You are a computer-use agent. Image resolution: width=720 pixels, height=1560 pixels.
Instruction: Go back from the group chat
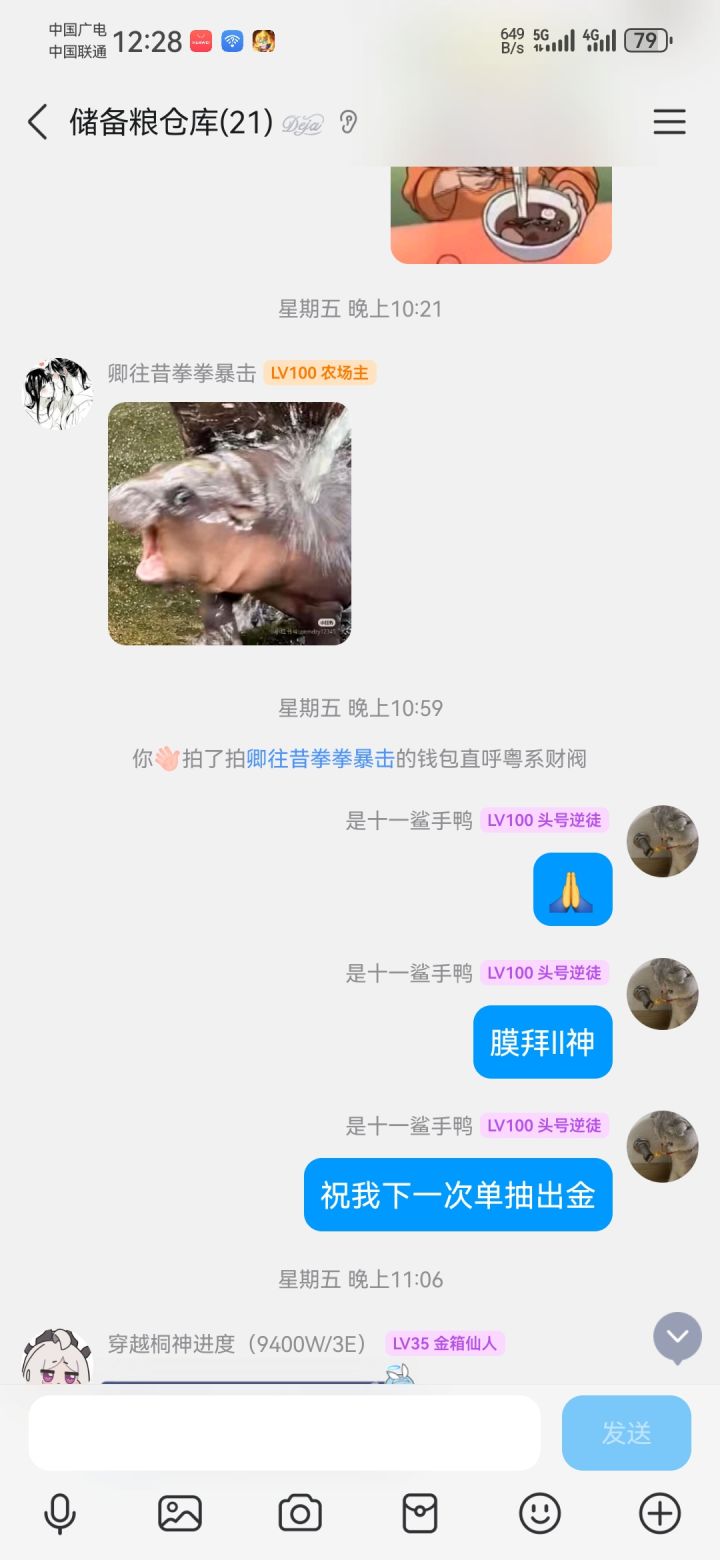click(x=37, y=122)
